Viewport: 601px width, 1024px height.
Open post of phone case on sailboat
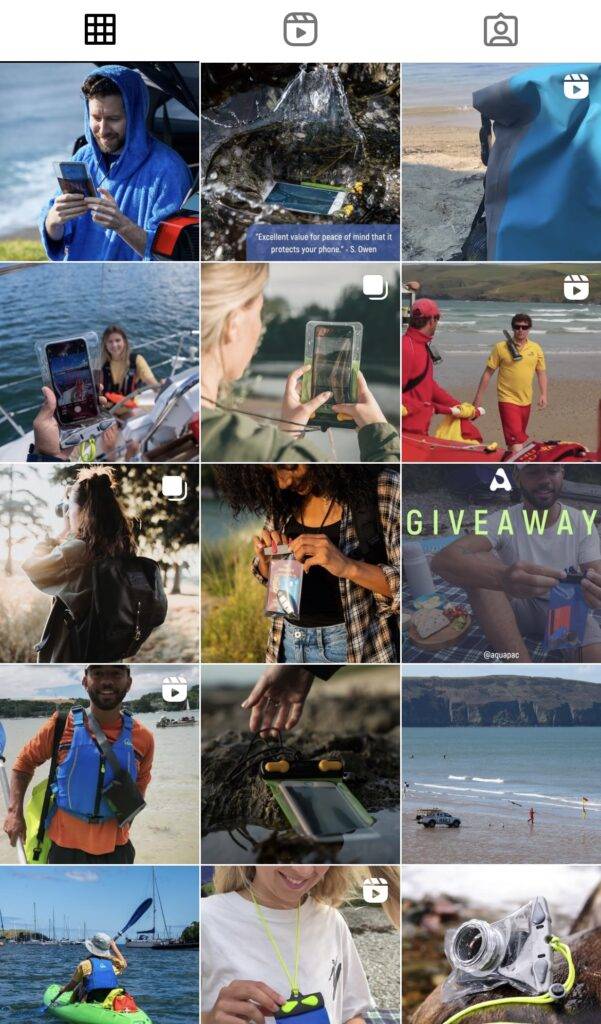click(99, 362)
